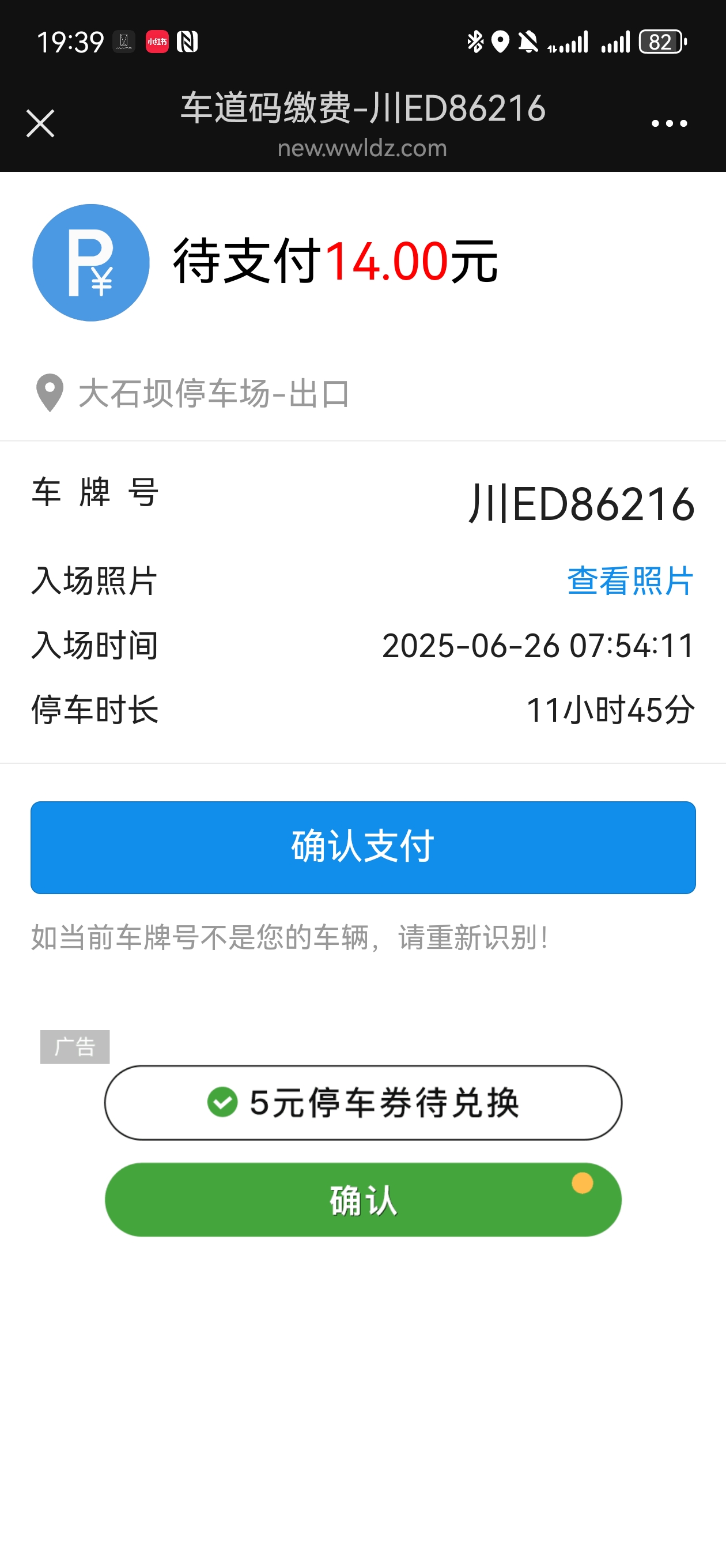Image resolution: width=726 pixels, height=1568 pixels.
Task: Open the 5元停车券待兑换 coupon offer
Action: (362, 1102)
